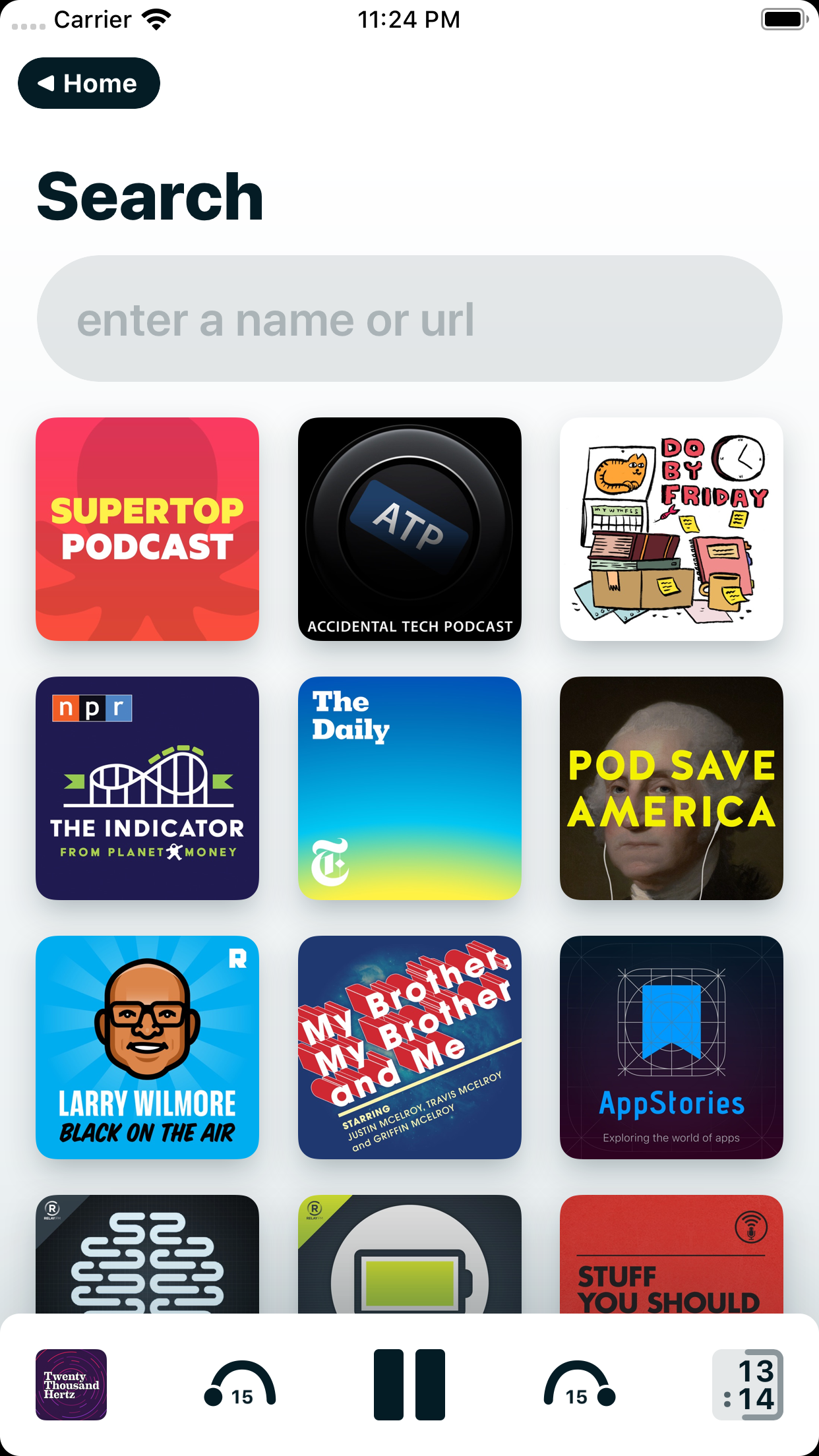This screenshot has width=819, height=1456.
Task: Pause the current episode
Action: tap(409, 1384)
